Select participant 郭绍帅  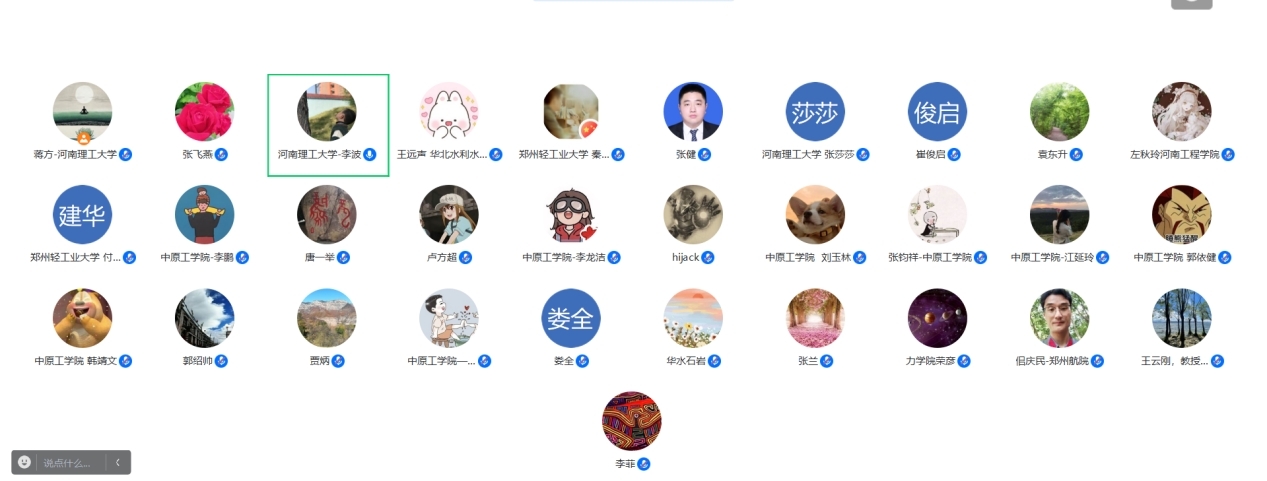(204, 319)
